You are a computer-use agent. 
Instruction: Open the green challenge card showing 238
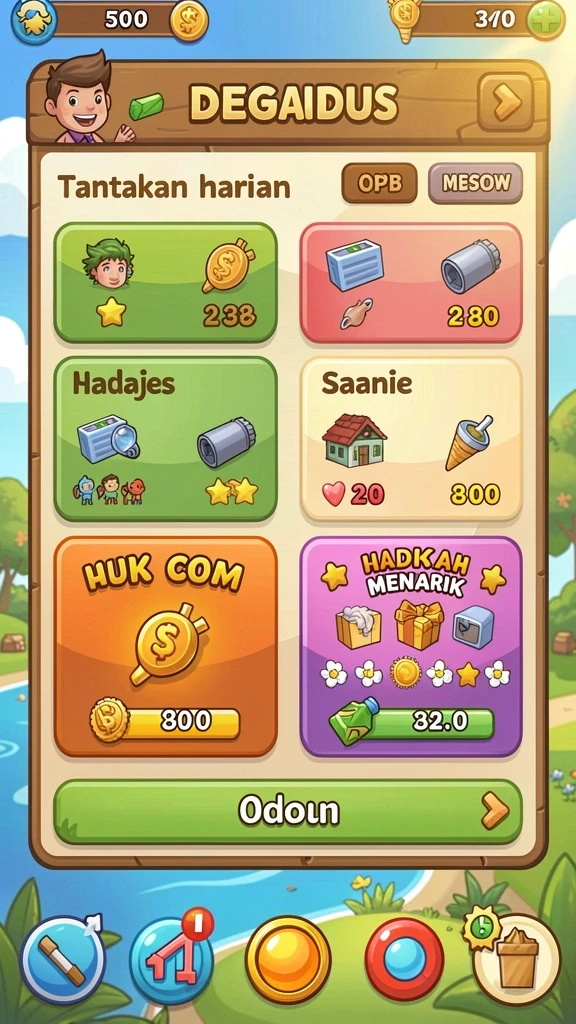[x=165, y=282]
